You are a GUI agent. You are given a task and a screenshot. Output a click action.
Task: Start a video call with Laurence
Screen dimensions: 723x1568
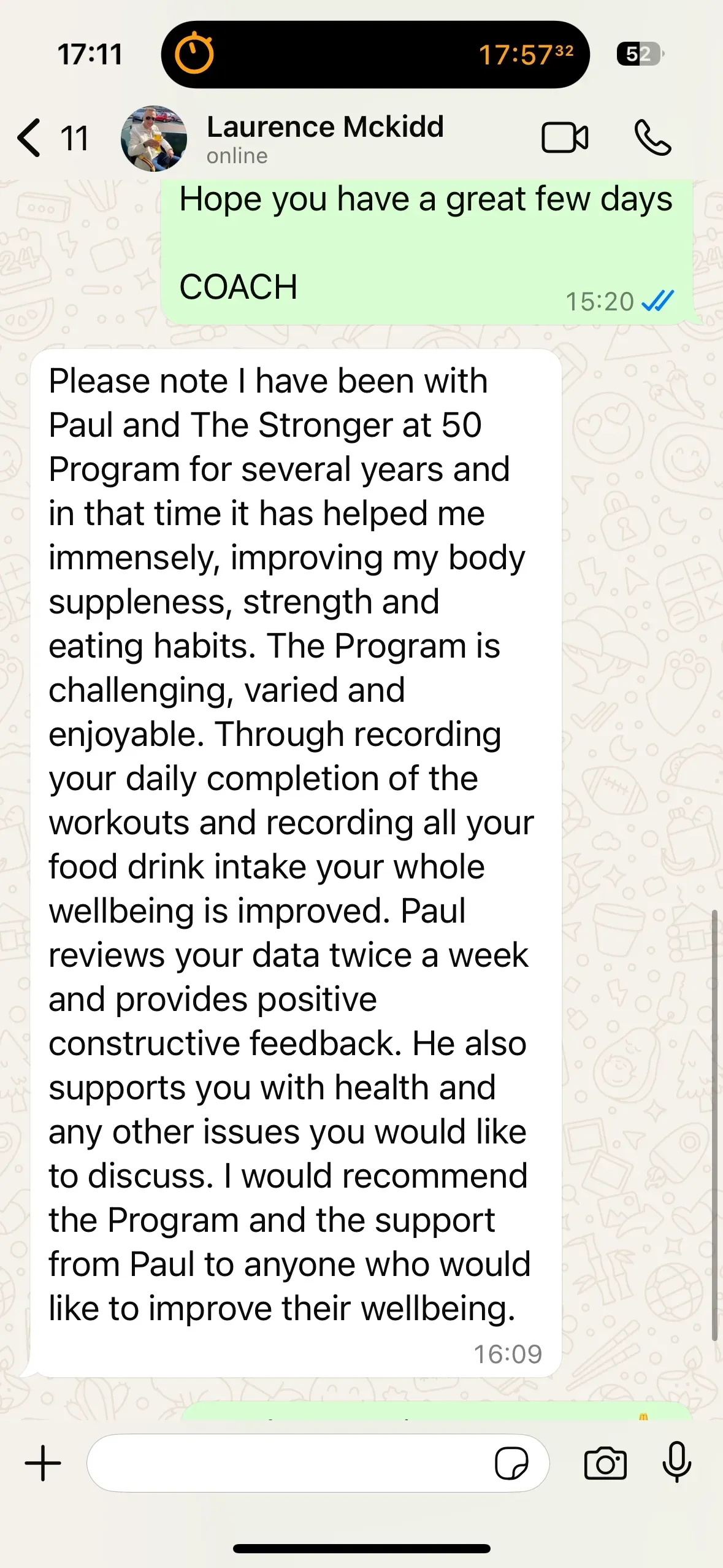pyautogui.click(x=565, y=137)
